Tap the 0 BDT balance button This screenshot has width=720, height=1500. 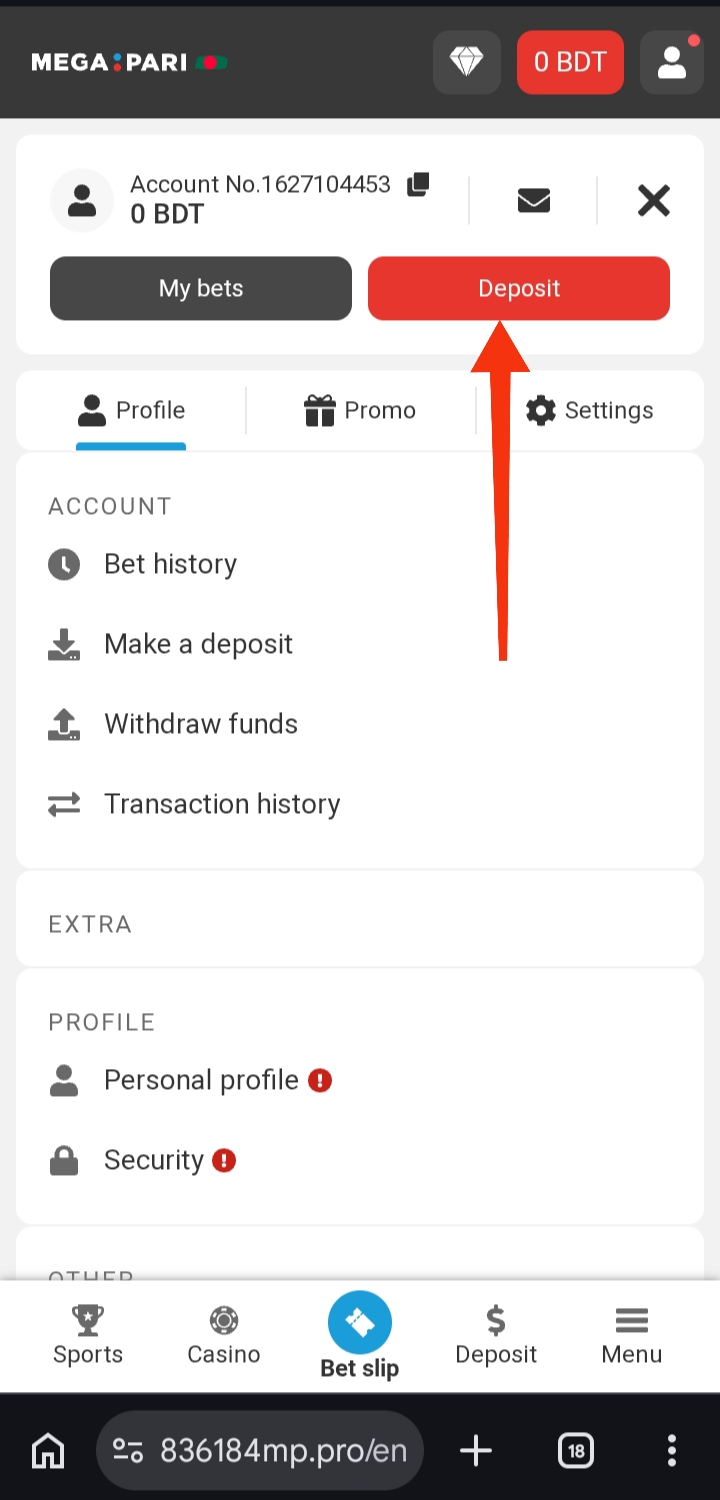[x=570, y=62]
